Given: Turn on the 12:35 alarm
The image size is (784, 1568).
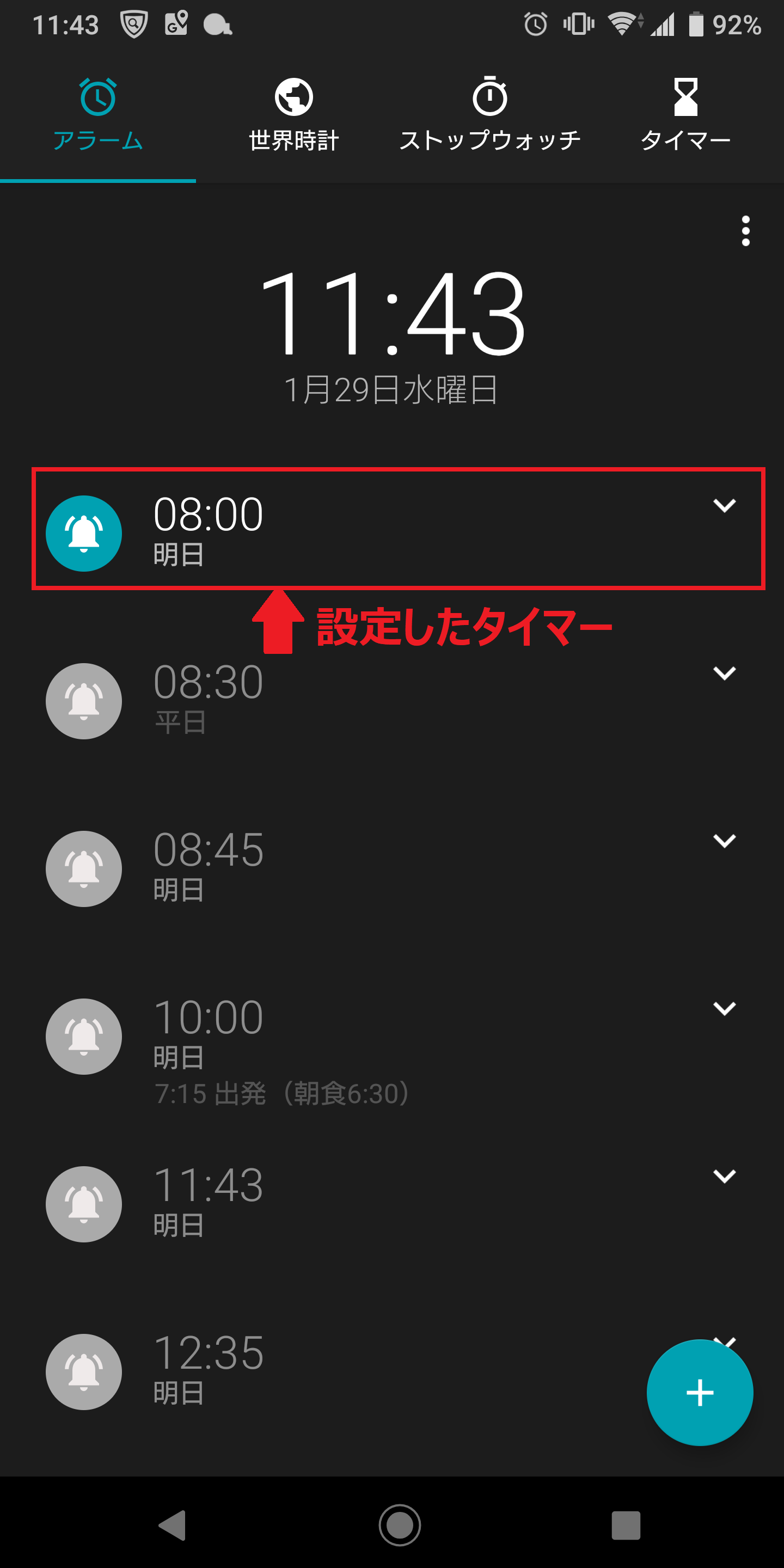Looking at the screenshot, I should [x=84, y=1371].
